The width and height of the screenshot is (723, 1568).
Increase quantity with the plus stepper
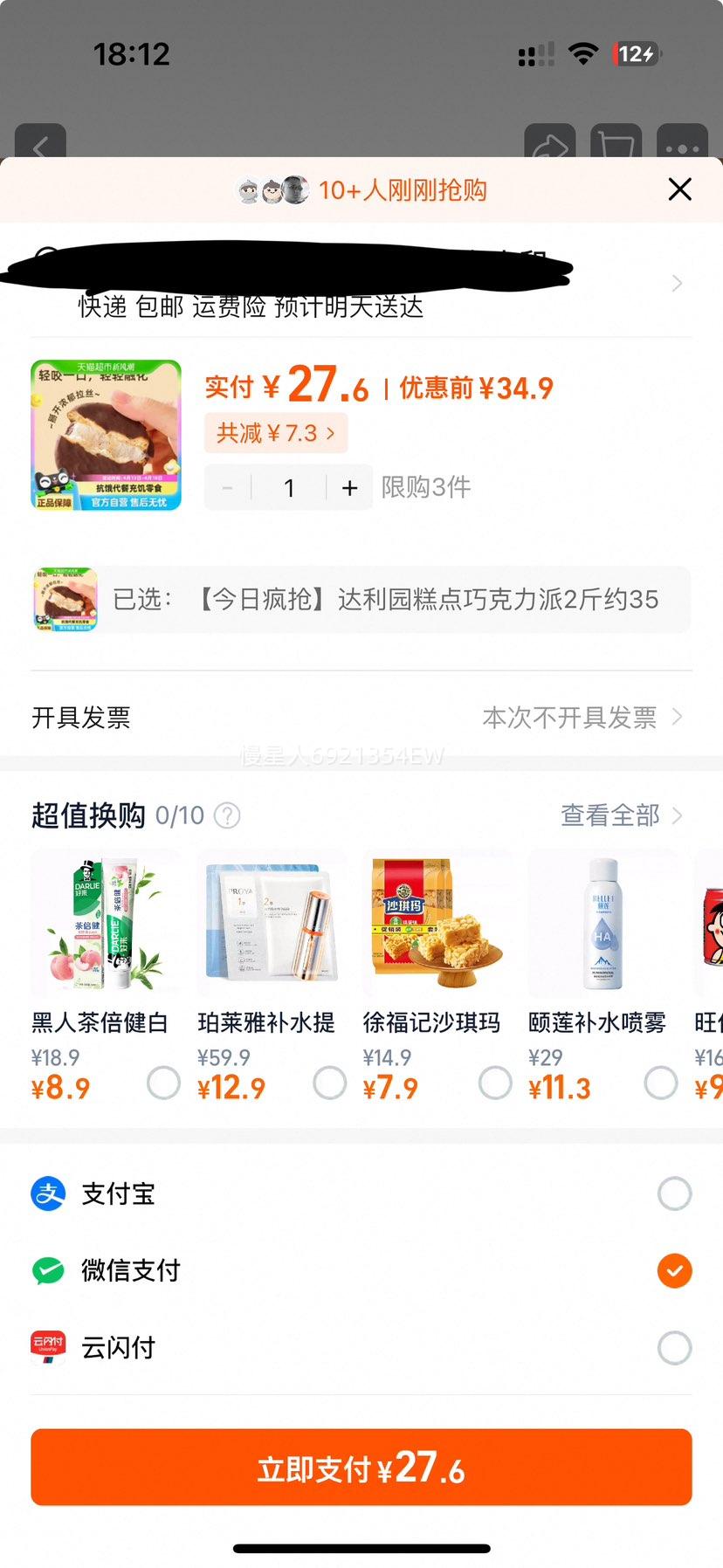(x=349, y=487)
